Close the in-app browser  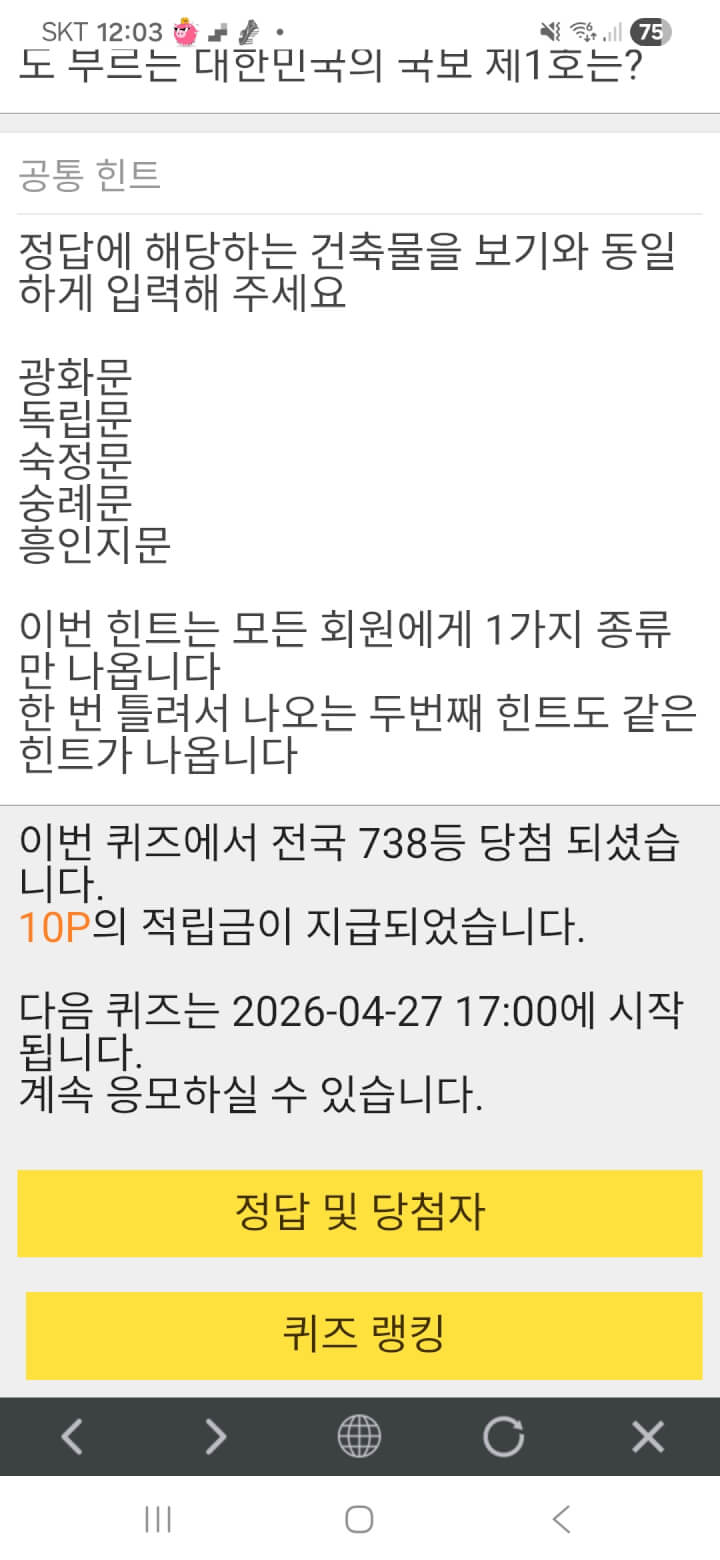tap(648, 1437)
